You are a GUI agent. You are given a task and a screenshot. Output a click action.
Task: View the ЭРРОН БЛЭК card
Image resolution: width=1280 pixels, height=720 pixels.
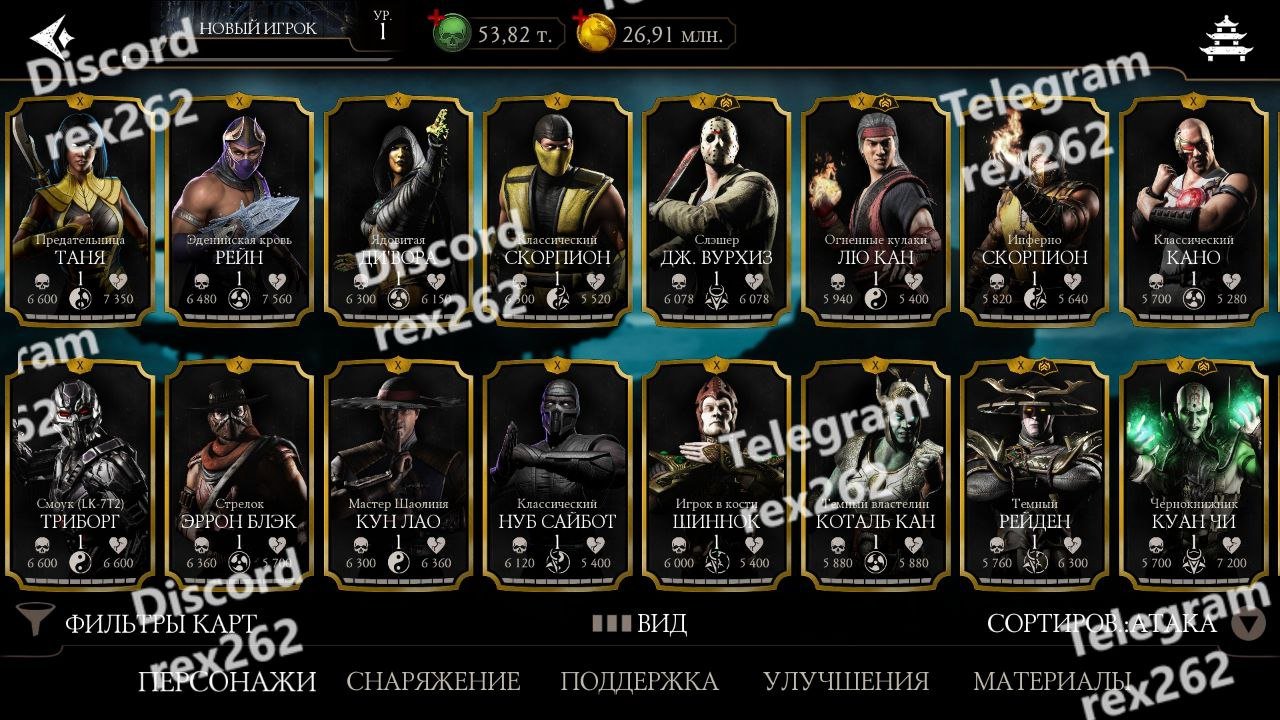coord(239,475)
